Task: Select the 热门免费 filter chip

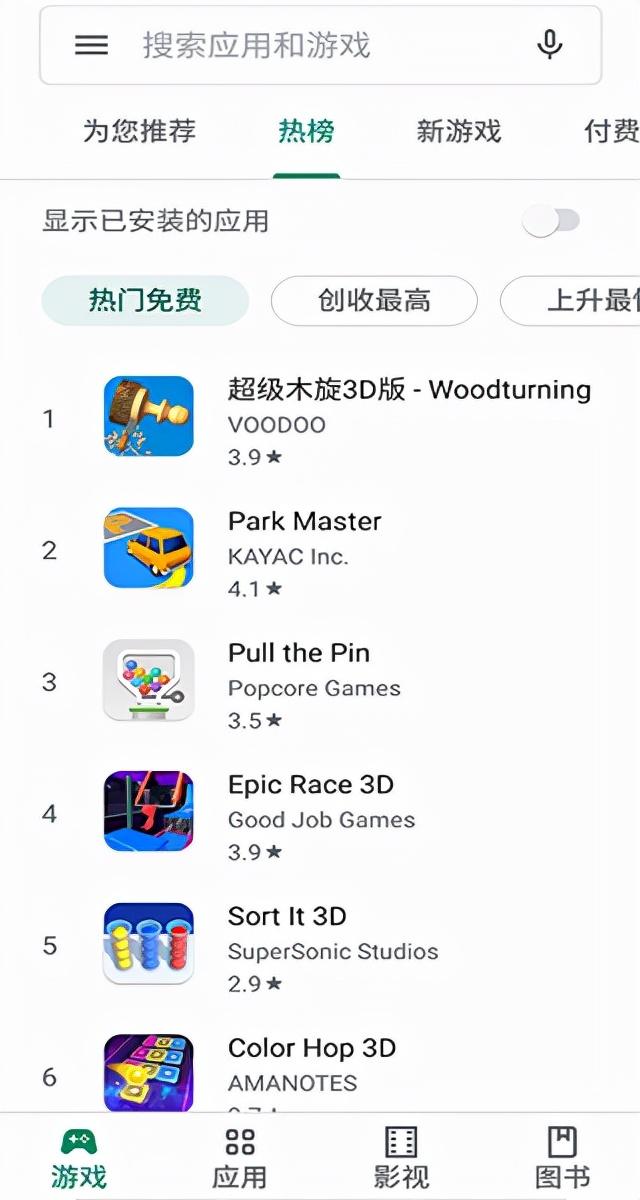Action: pyautogui.click(x=145, y=300)
